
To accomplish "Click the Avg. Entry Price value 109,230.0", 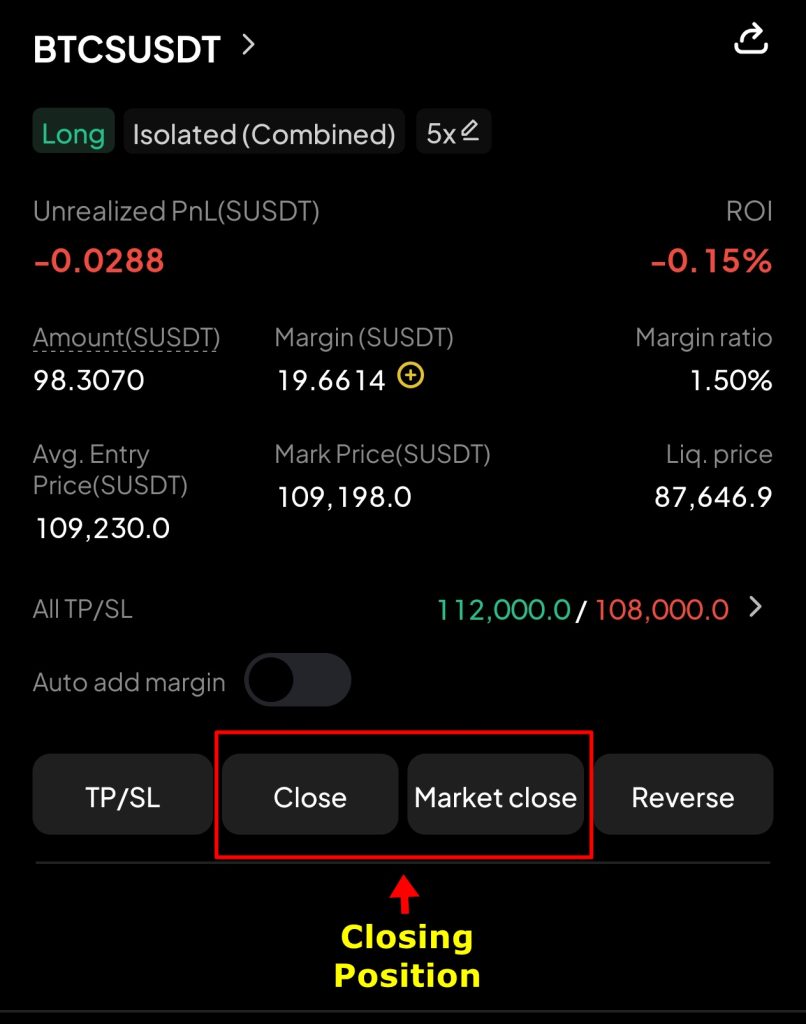I will click(102, 528).
